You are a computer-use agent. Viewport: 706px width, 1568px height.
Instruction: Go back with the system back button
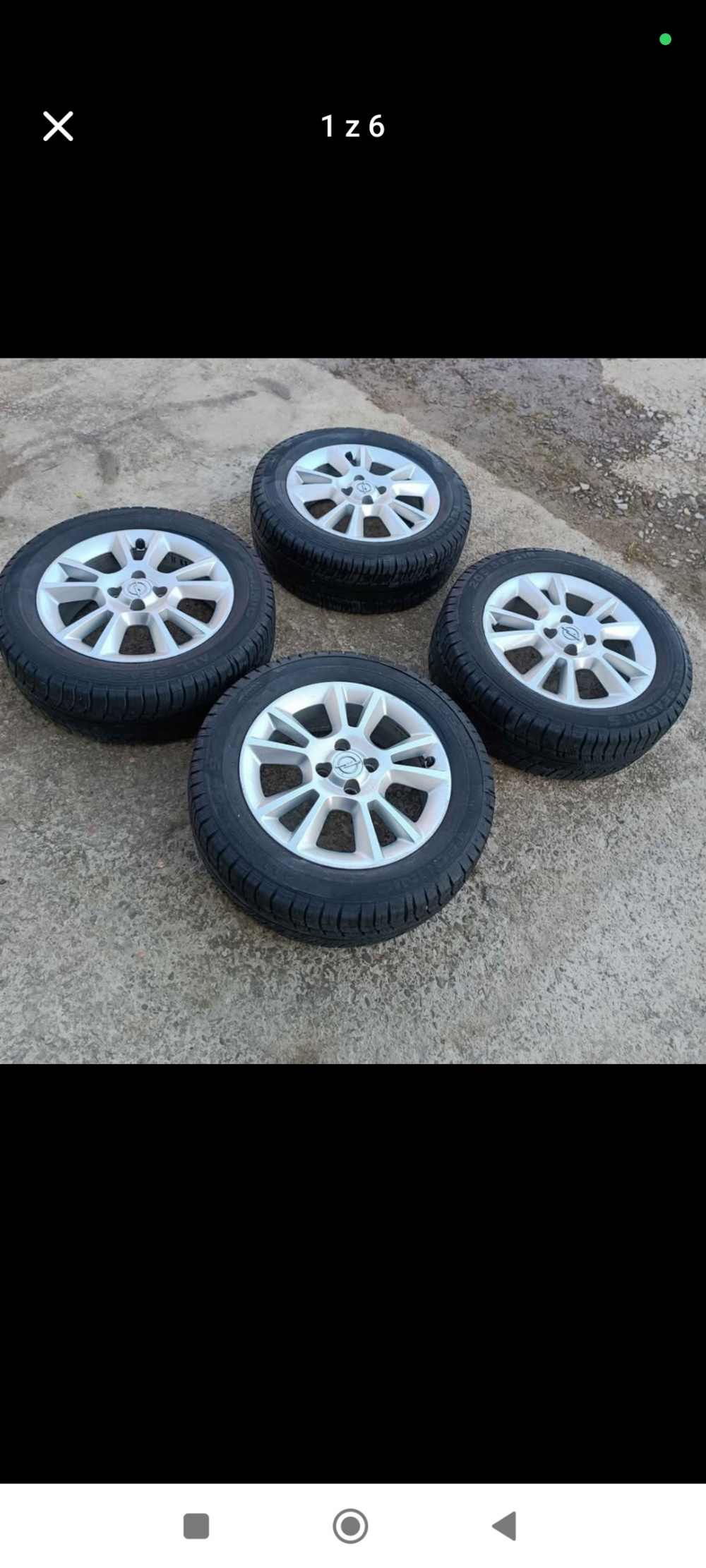pyautogui.click(x=505, y=1526)
